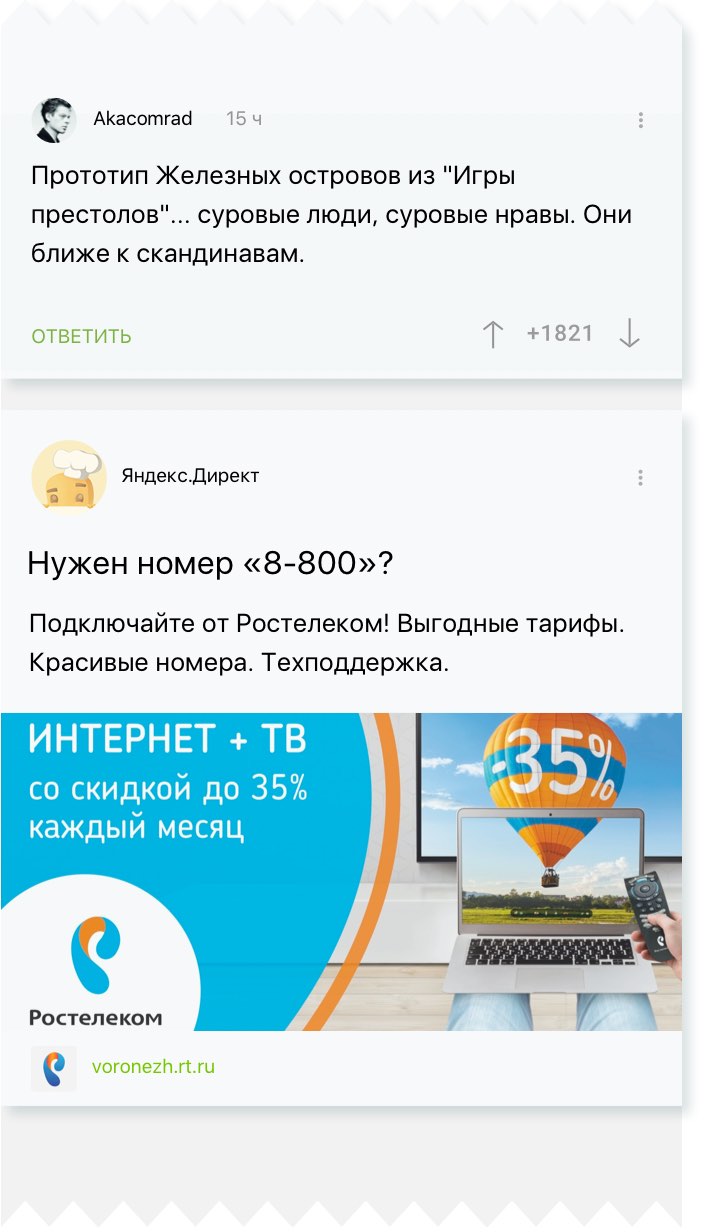Open overflow menu on Akacomrad's comment

pyautogui.click(x=640, y=120)
